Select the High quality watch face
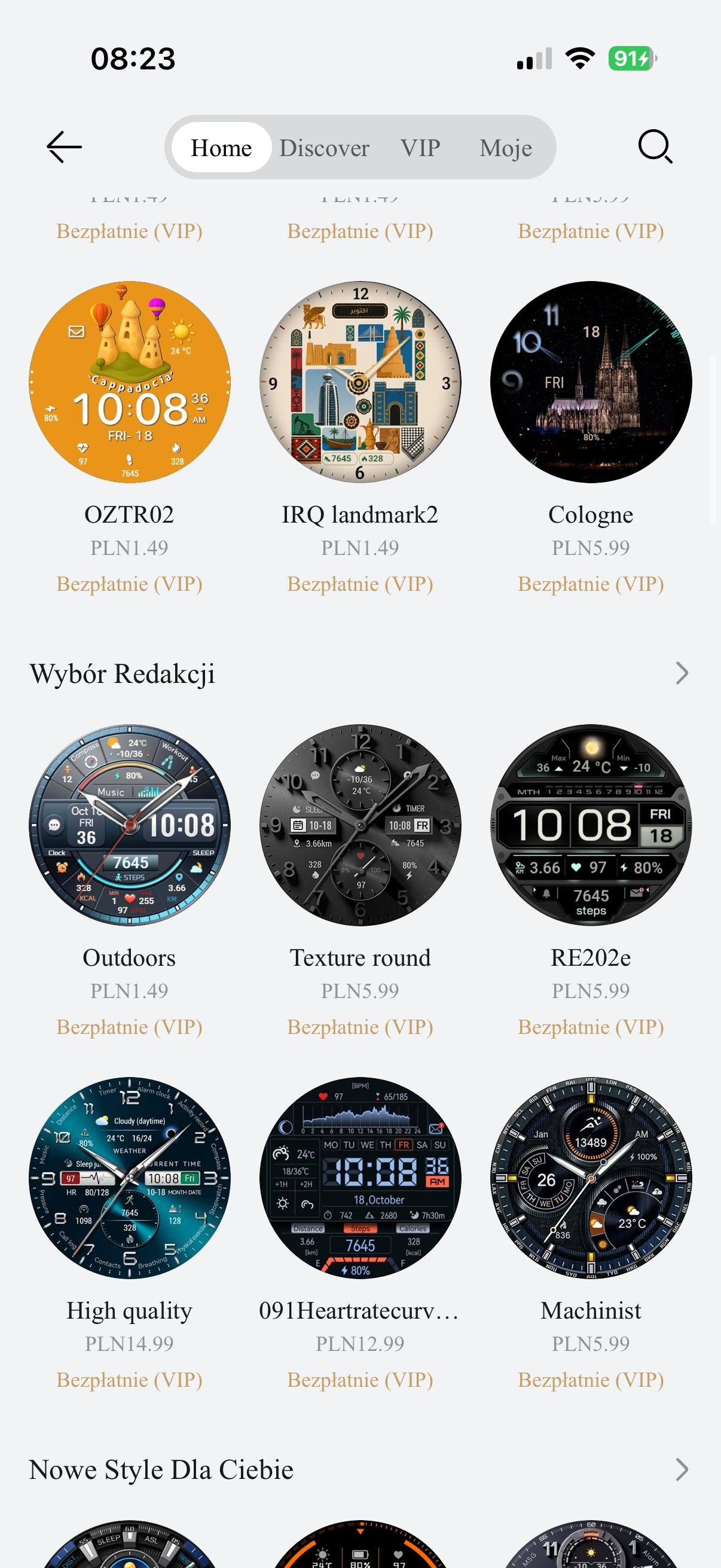 pyautogui.click(x=130, y=1178)
